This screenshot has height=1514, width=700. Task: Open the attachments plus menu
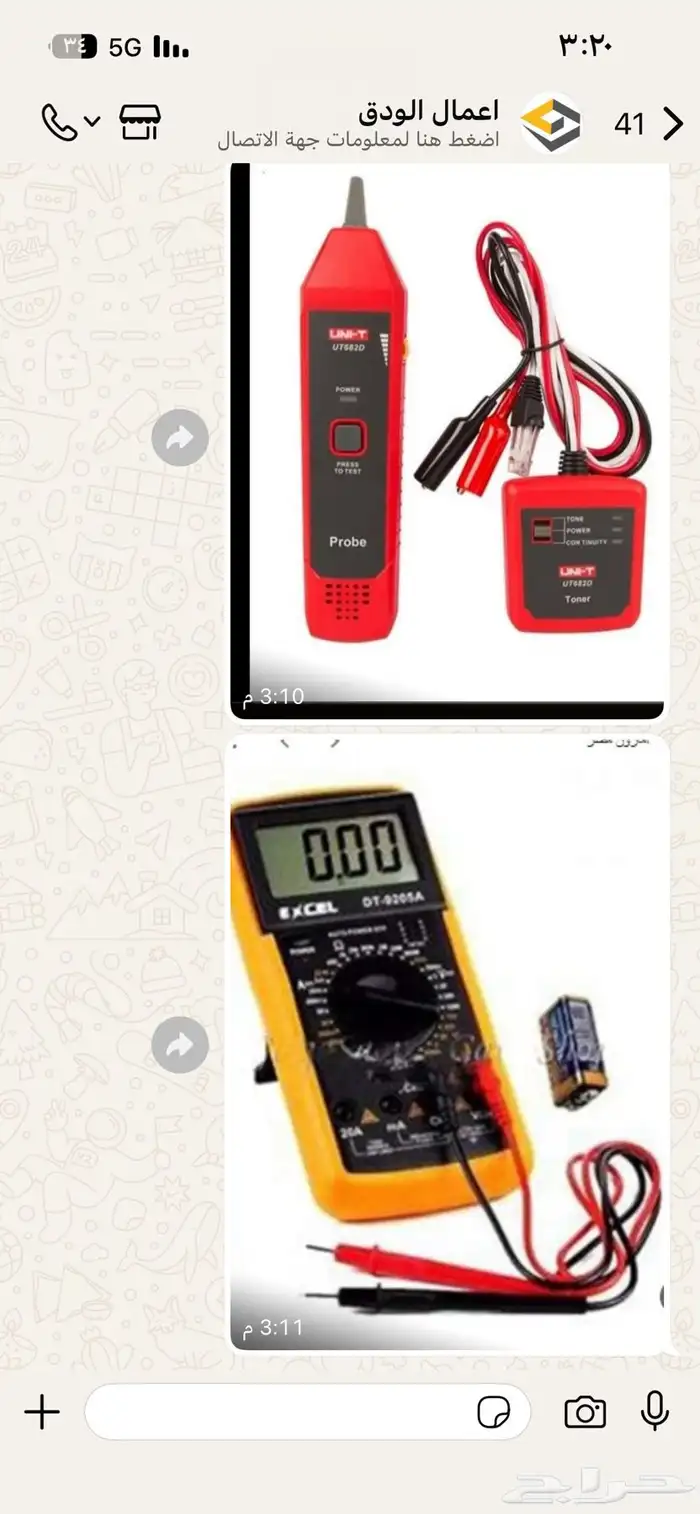42,1413
